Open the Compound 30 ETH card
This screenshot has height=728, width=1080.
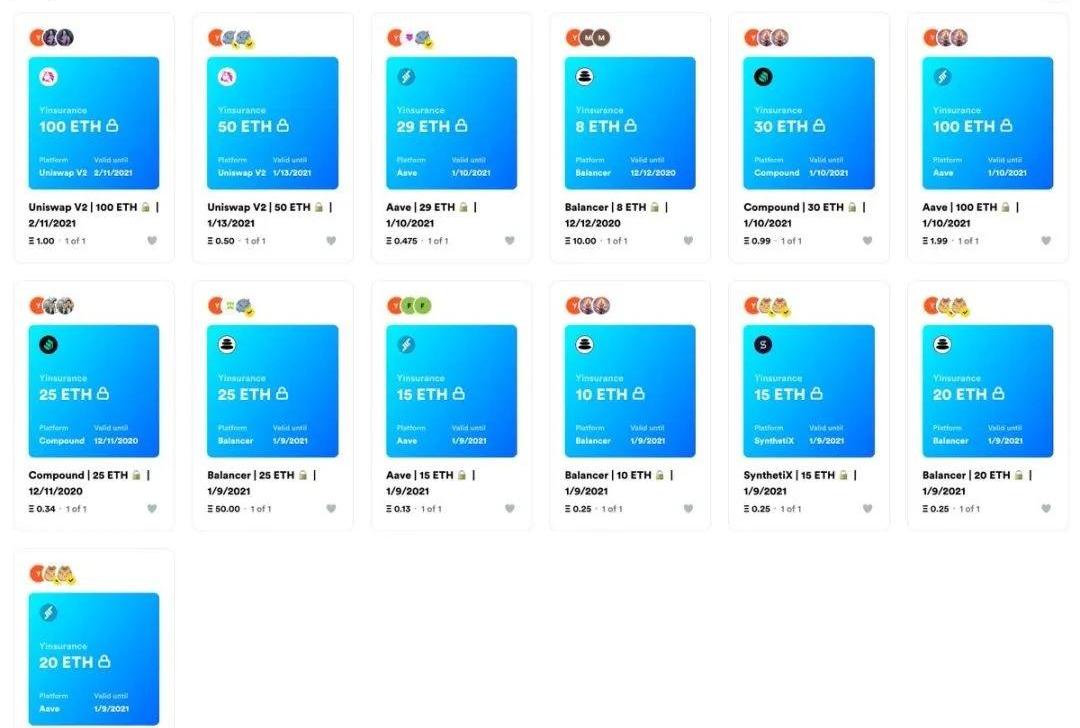coord(809,124)
